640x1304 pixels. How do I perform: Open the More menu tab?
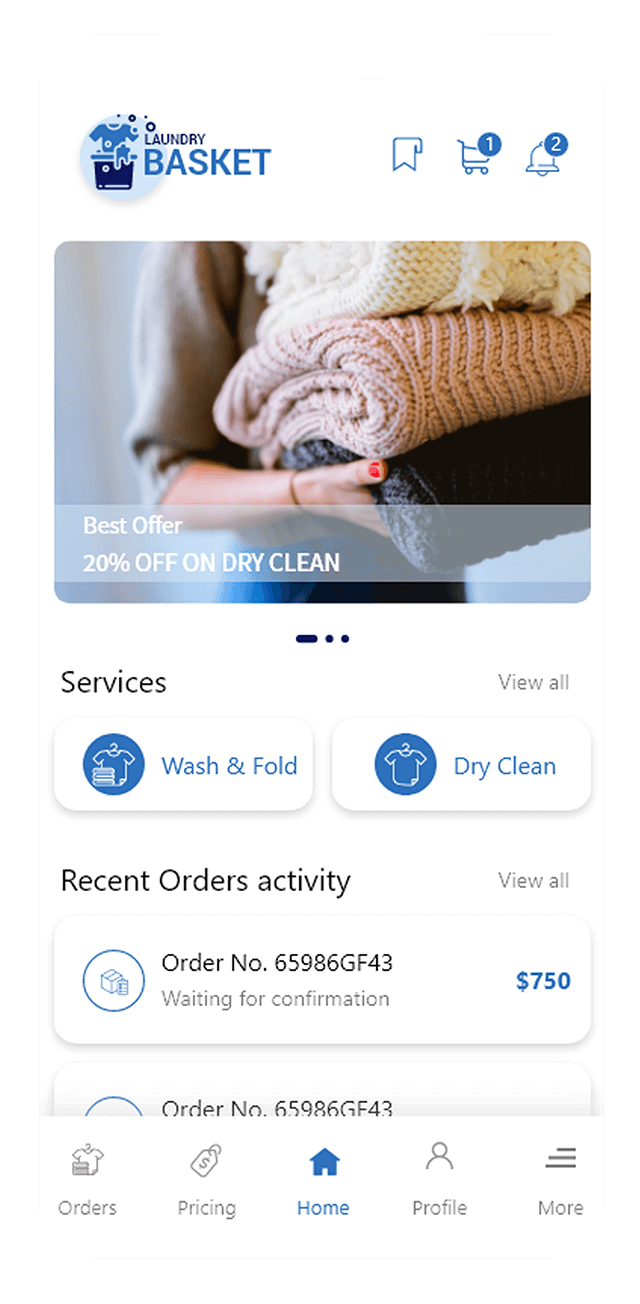pos(560,1180)
